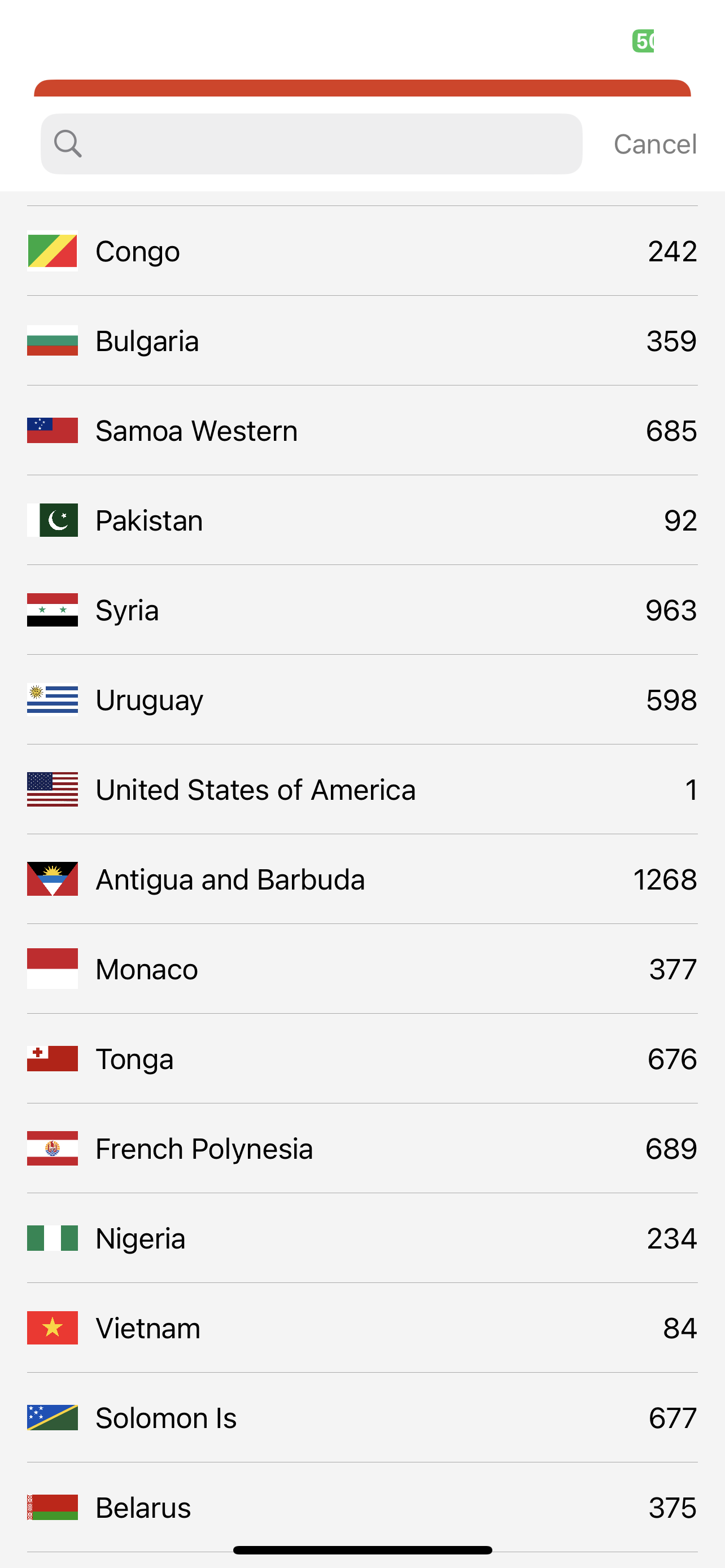
Task: Select Antigua and Barbuda
Action: click(362, 879)
